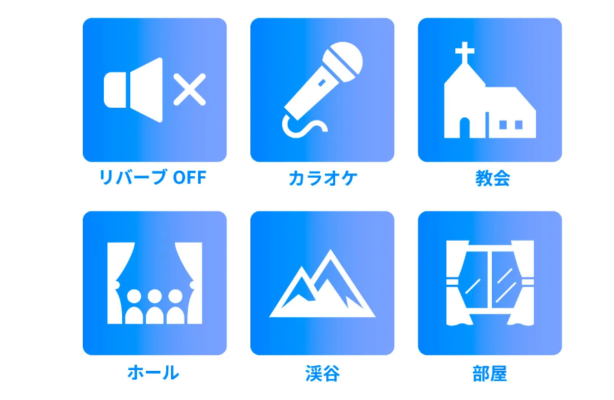Select the リバーブ OFF mute tile
Viewport: 614px width, 400px height.
point(154,90)
